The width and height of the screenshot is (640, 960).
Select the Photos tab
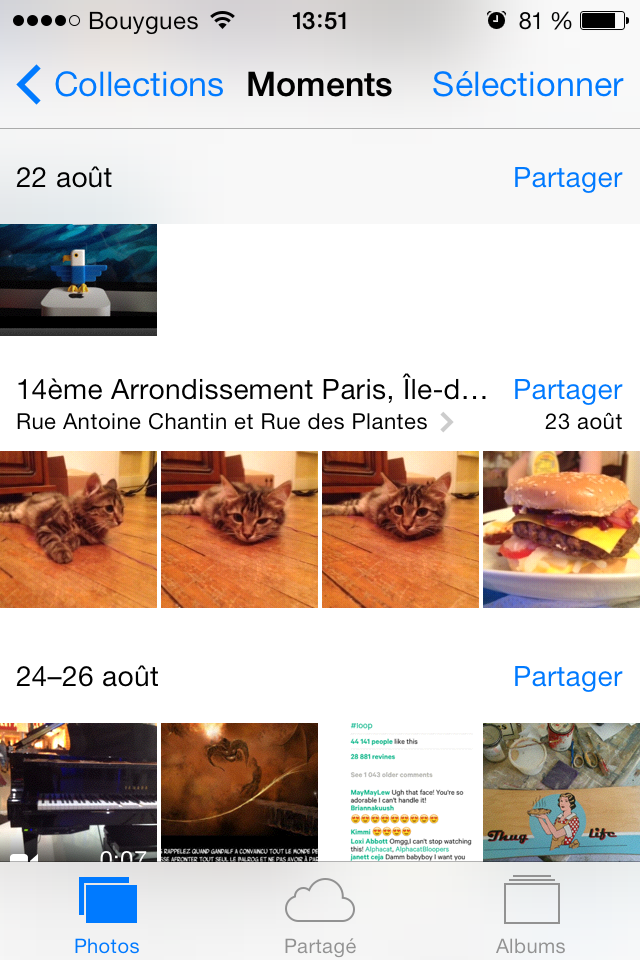click(107, 916)
